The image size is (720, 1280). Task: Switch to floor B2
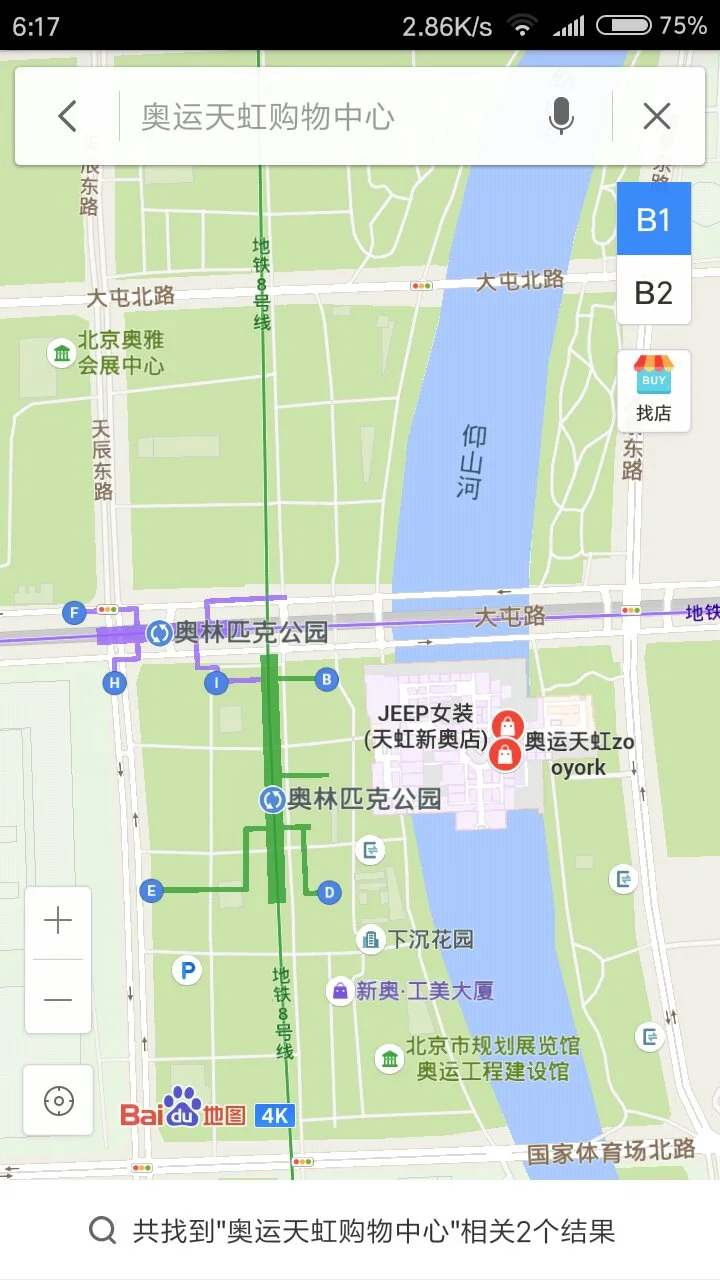point(654,293)
